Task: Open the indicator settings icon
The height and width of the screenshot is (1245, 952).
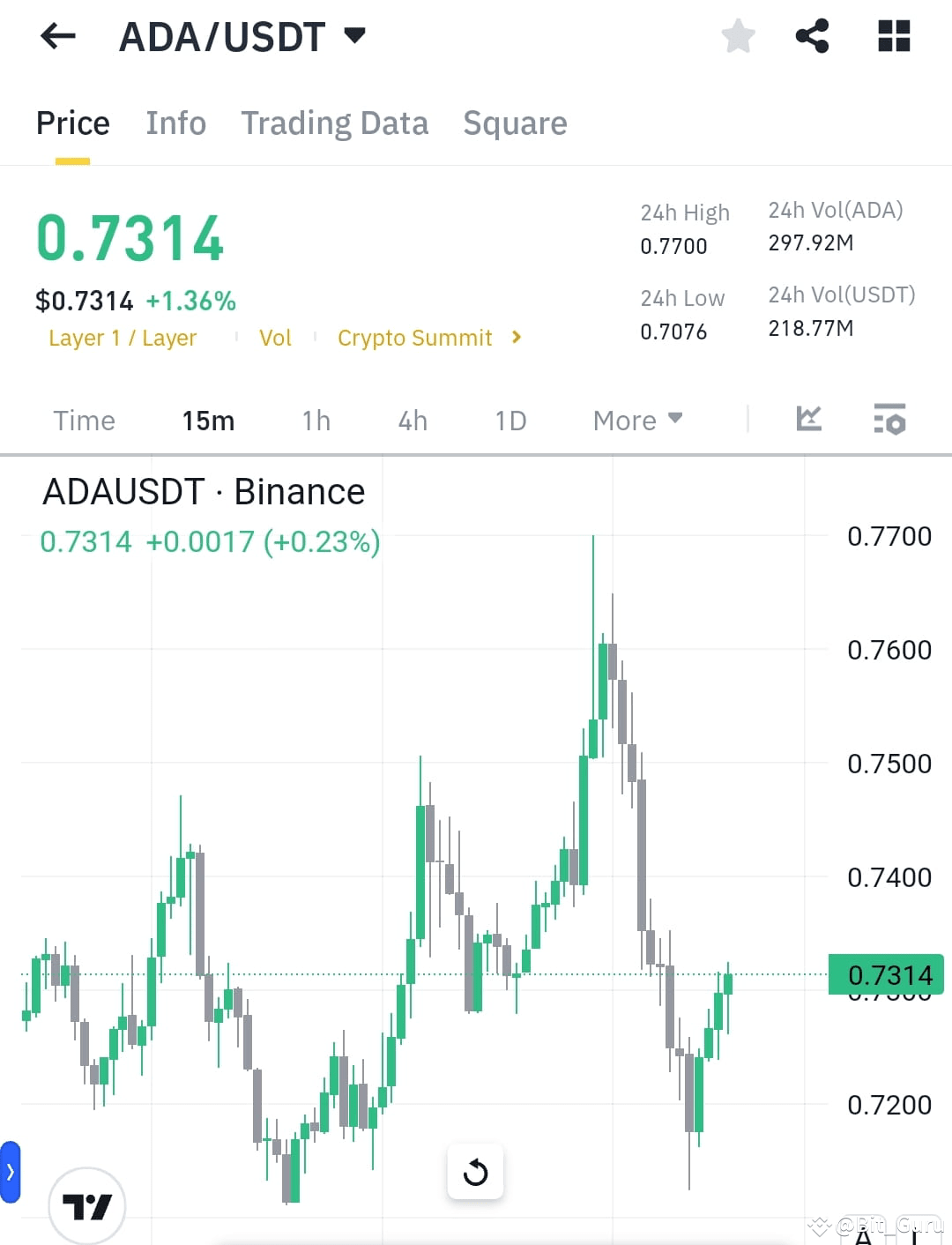Action: pyautogui.click(x=890, y=421)
